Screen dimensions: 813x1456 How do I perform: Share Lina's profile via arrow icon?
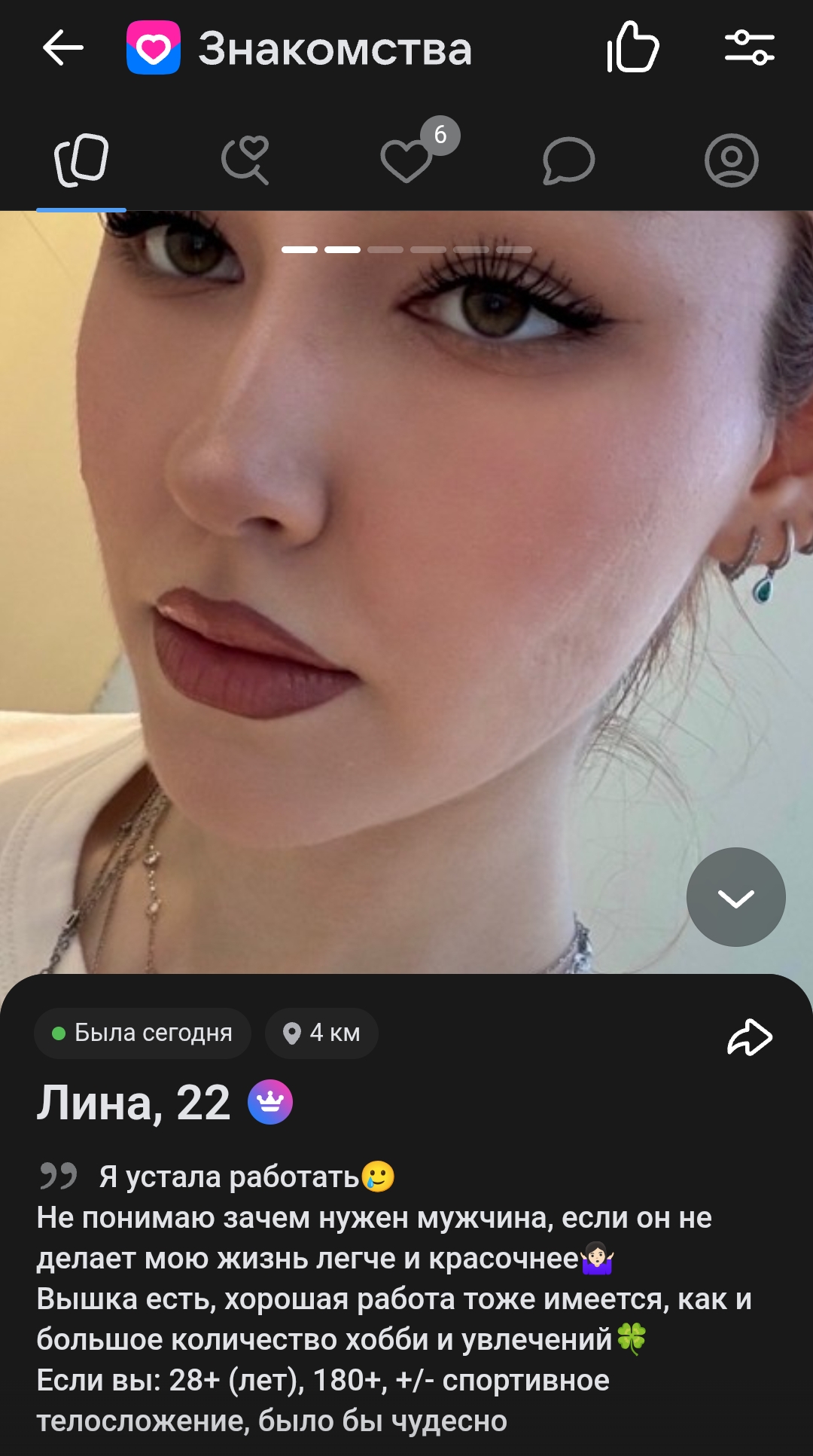pyautogui.click(x=749, y=1037)
